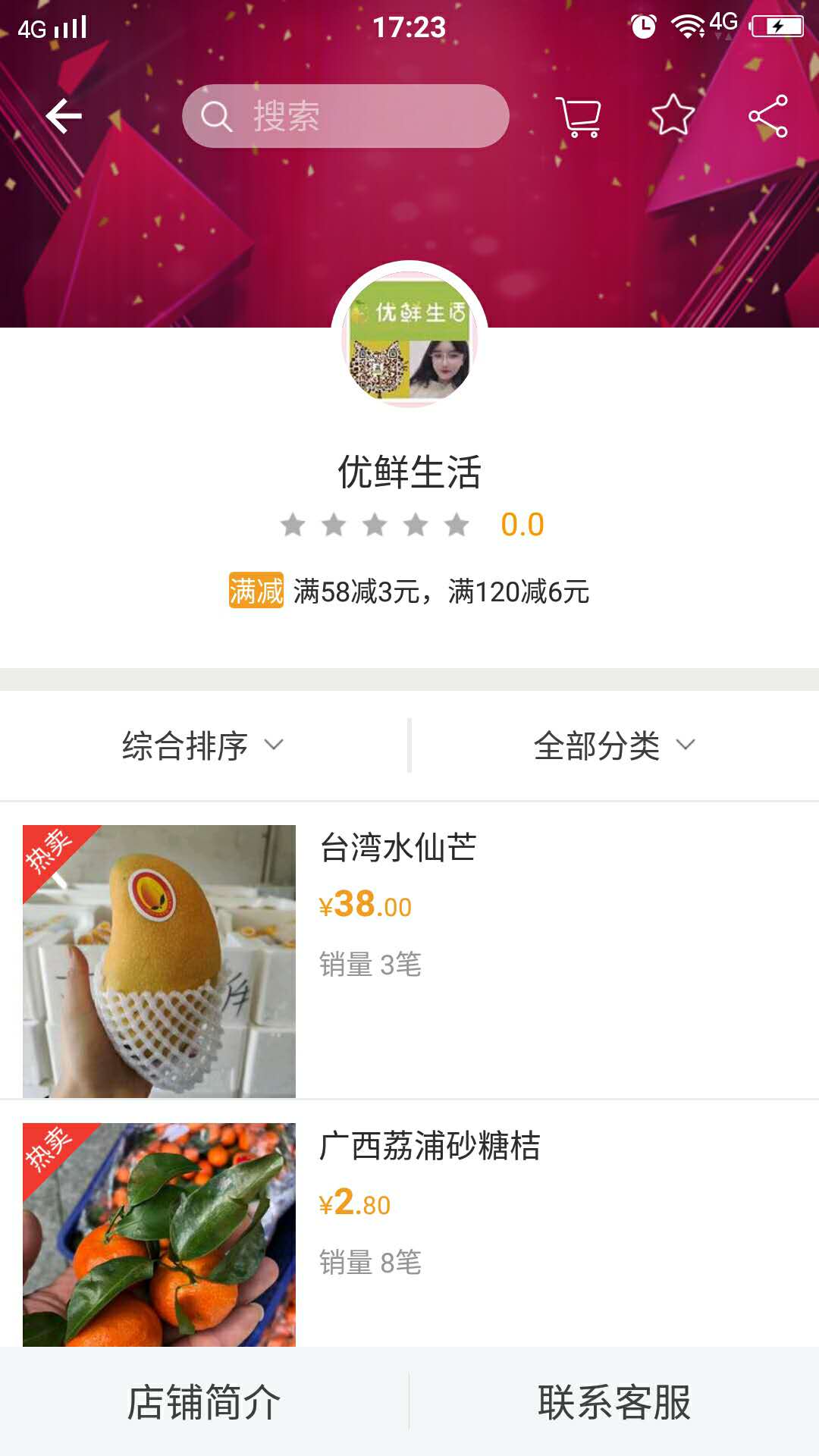Contact support via 联系客服
This screenshot has width=819, height=1456.
(x=614, y=1401)
